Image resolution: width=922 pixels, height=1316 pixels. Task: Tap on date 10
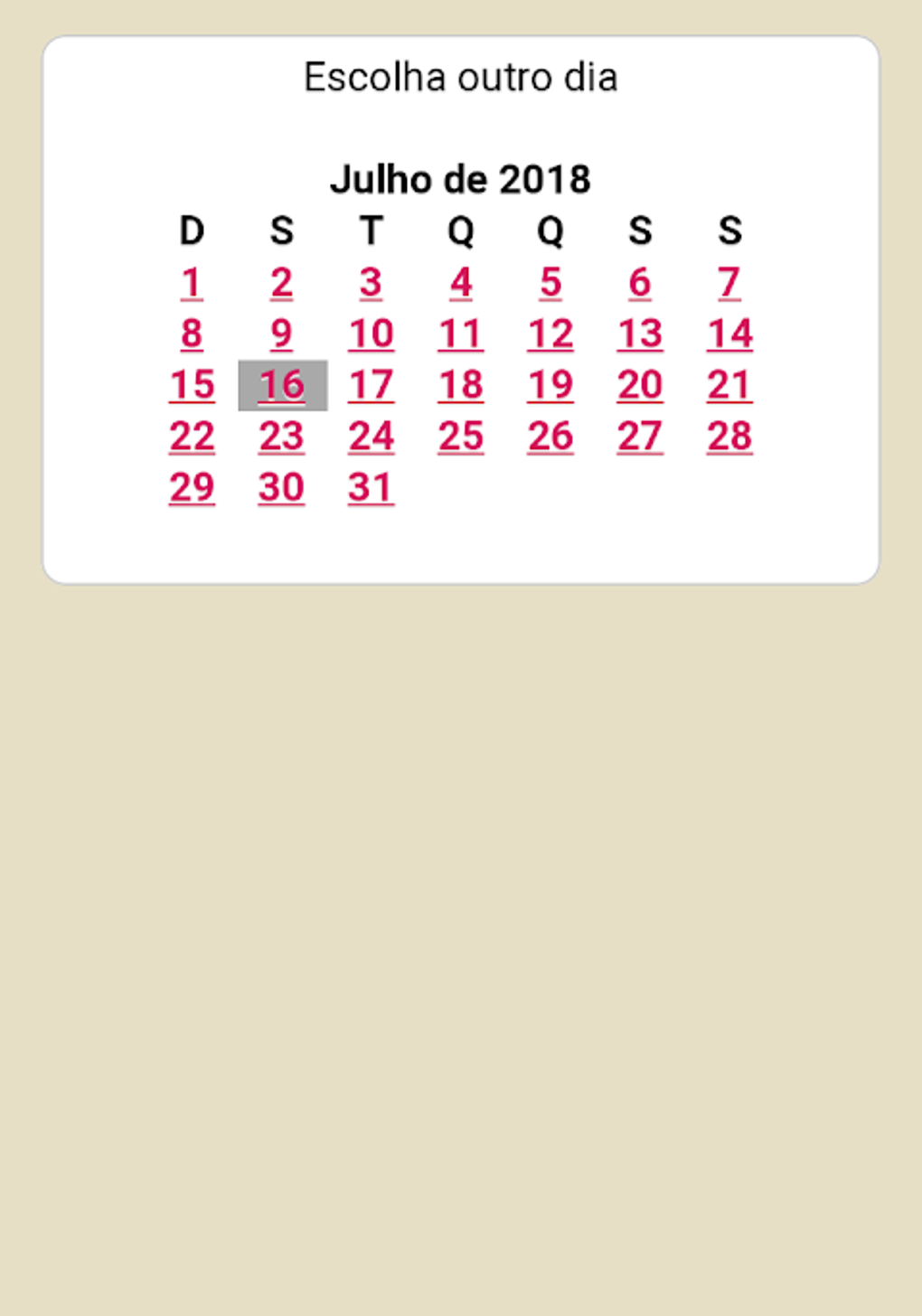tap(371, 334)
